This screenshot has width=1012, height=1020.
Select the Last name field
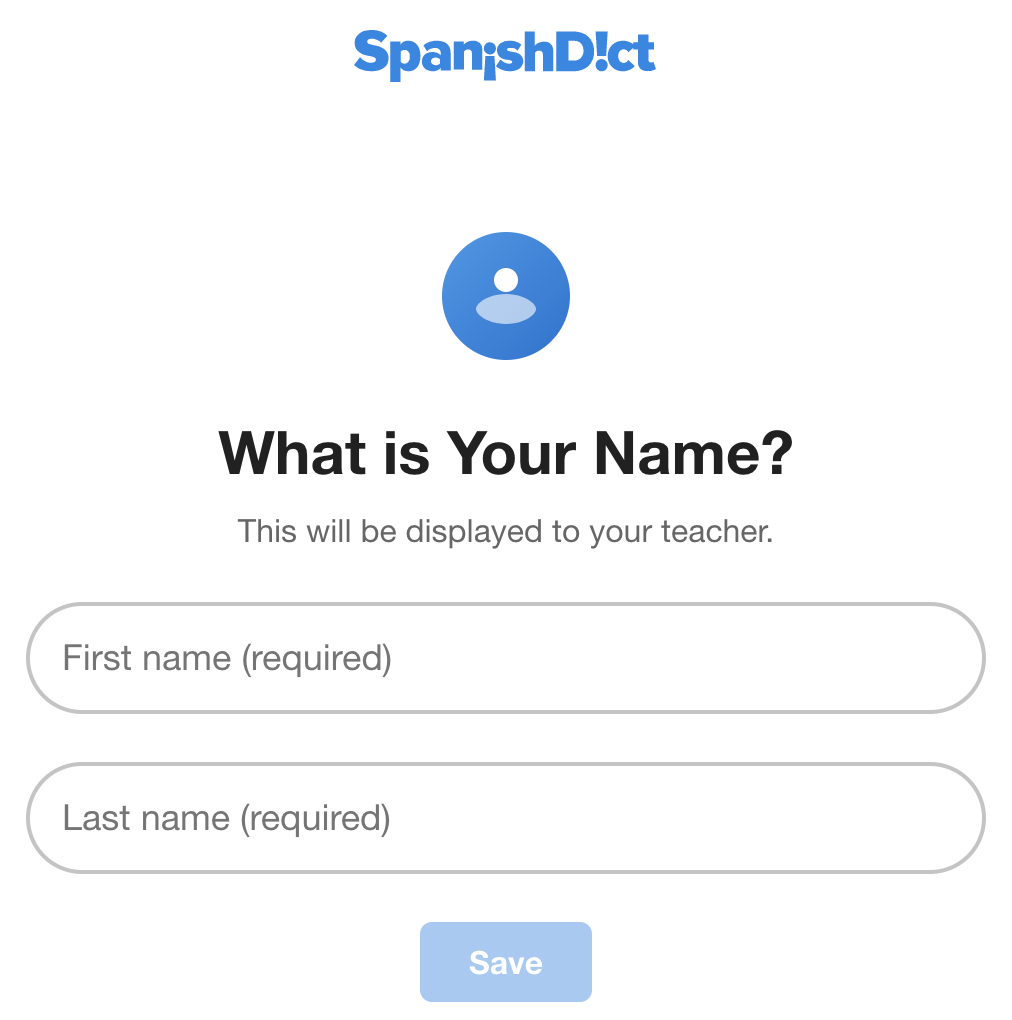pyautogui.click(x=505, y=818)
